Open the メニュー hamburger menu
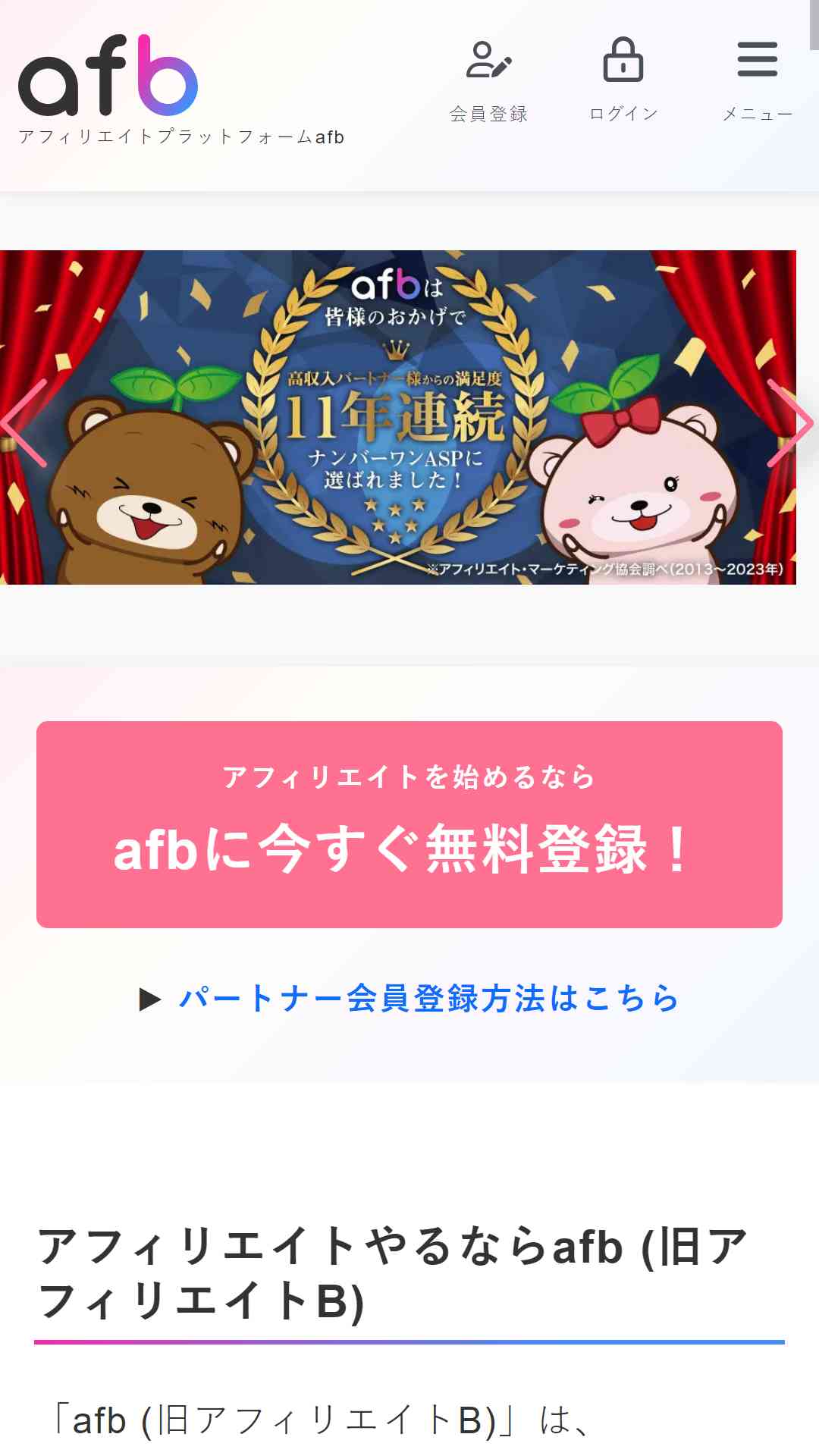This screenshot has width=819, height=1456. [x=757, y=80]
